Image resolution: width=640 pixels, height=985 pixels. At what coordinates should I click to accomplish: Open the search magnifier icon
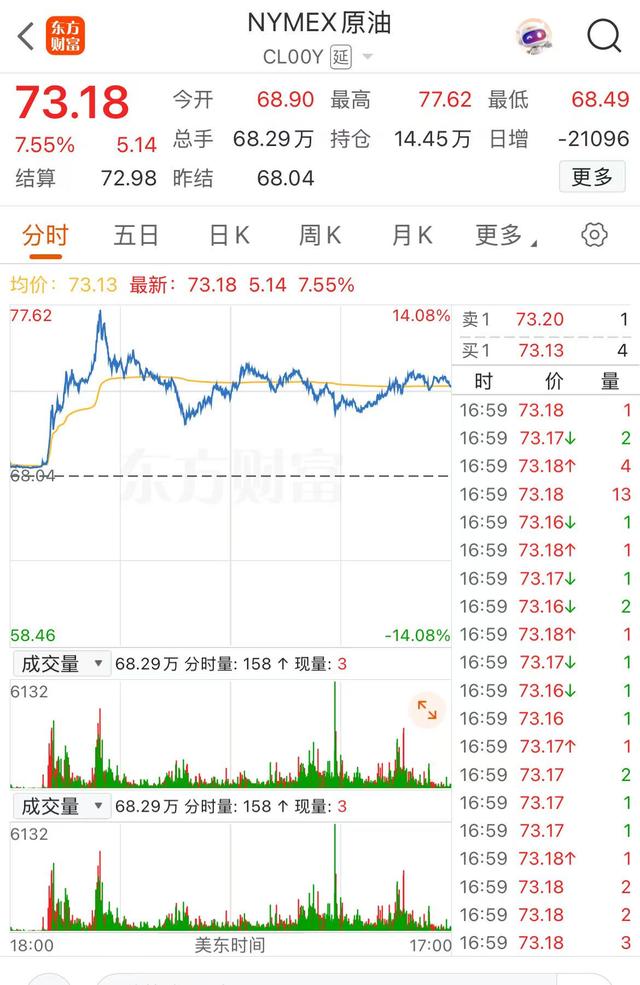(x=604, y=36)
